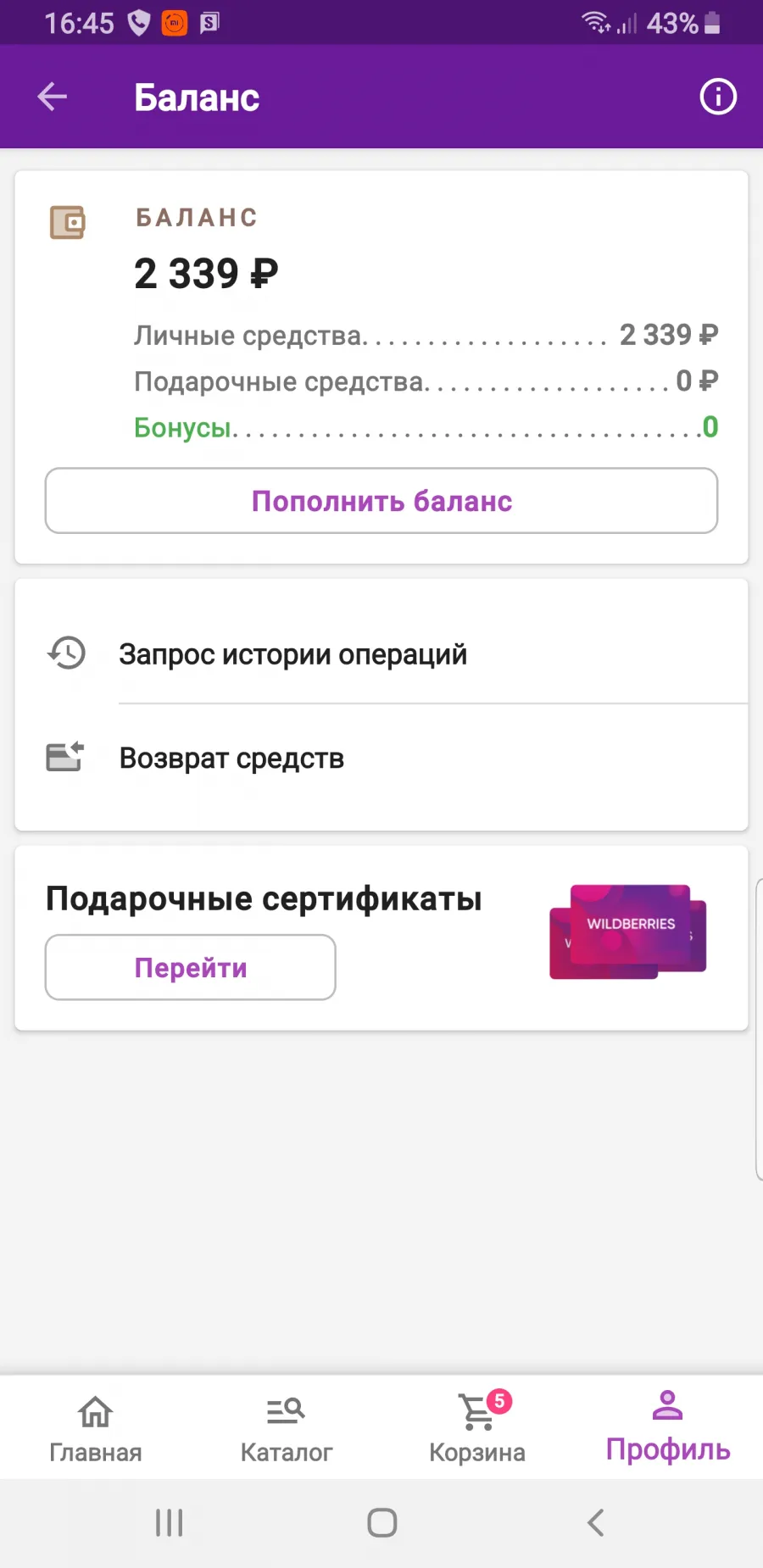The height and width of the screenshot is (1568, 763).
Task: Open the balance info icon
Action: point(717,97)
